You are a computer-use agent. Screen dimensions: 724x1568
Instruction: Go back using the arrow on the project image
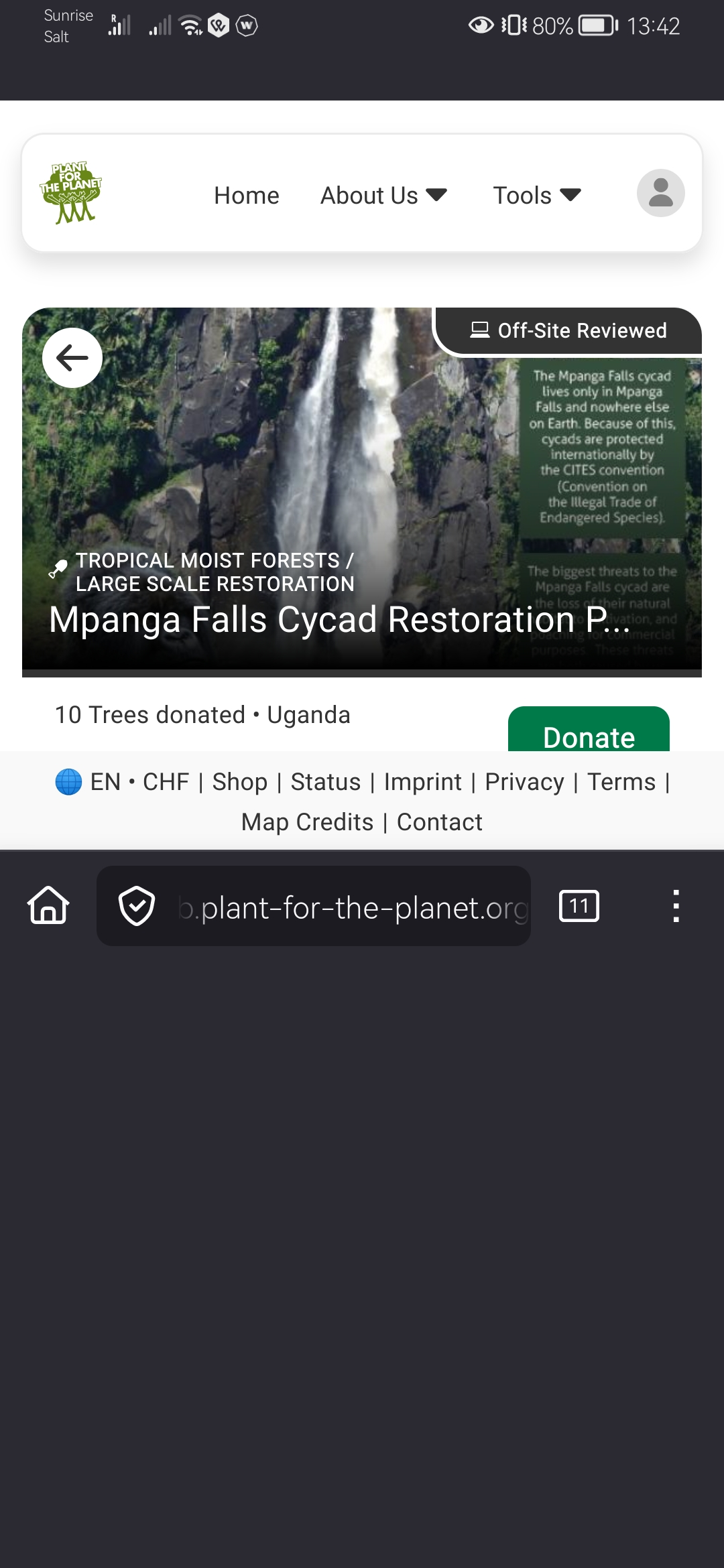pos(72,358)
